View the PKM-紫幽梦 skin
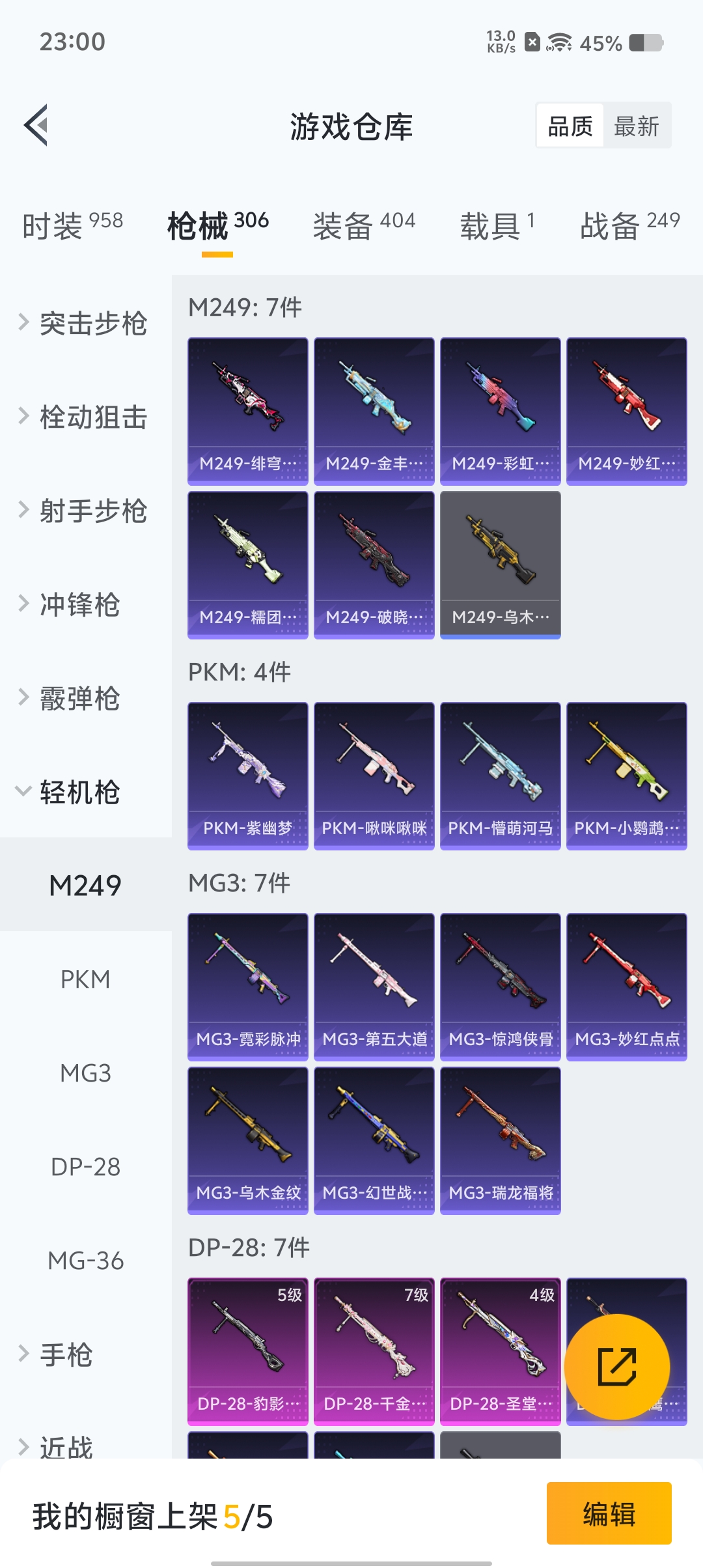 (247, 776)
